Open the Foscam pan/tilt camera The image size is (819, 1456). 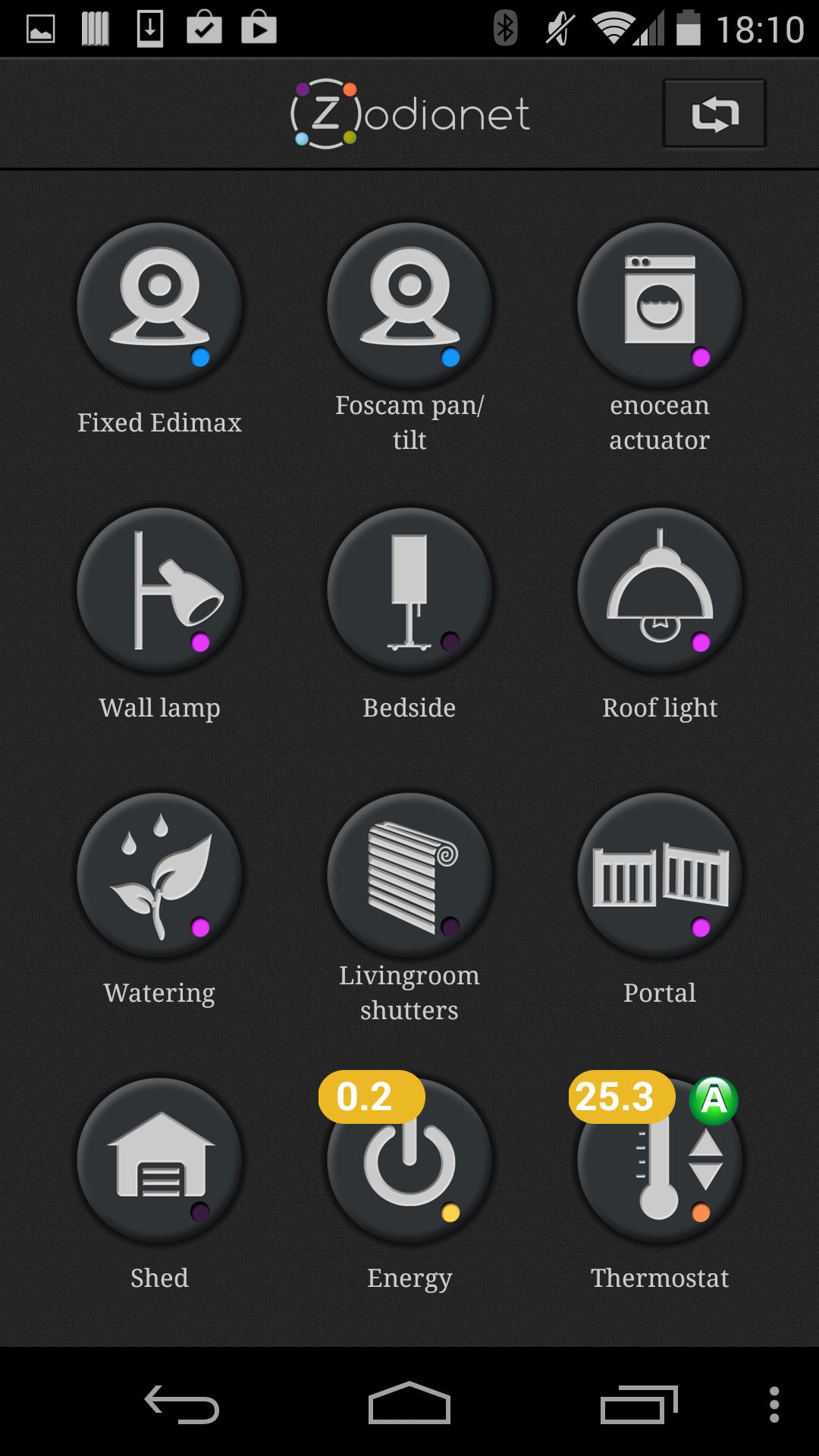coord(409,303)
